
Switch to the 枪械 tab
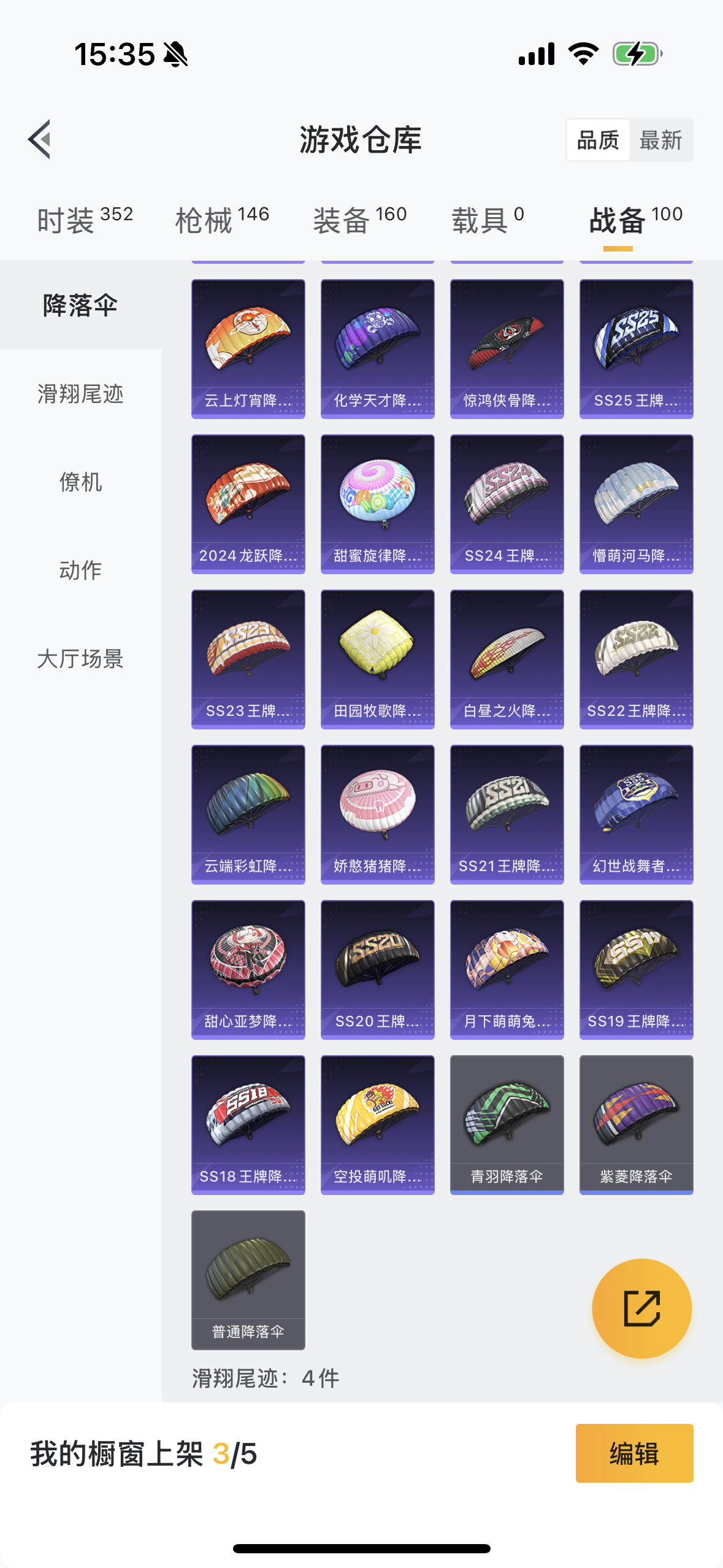(x=222, y=220)
